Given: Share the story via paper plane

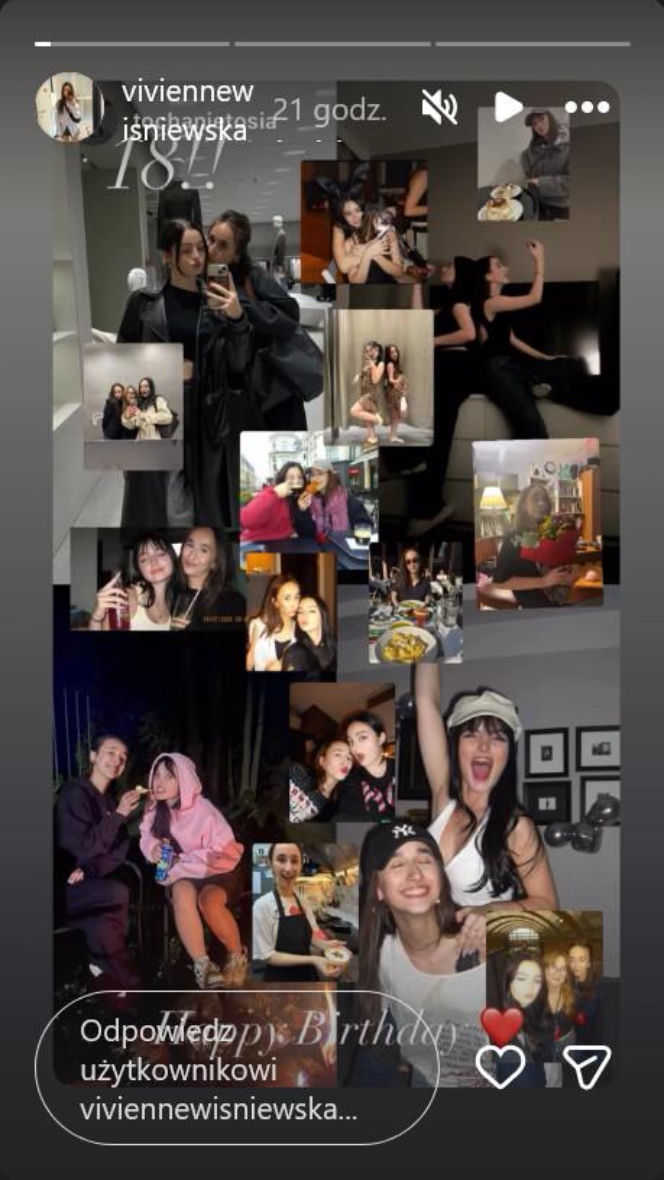Looking at the screenshot, I should 586,1067.
